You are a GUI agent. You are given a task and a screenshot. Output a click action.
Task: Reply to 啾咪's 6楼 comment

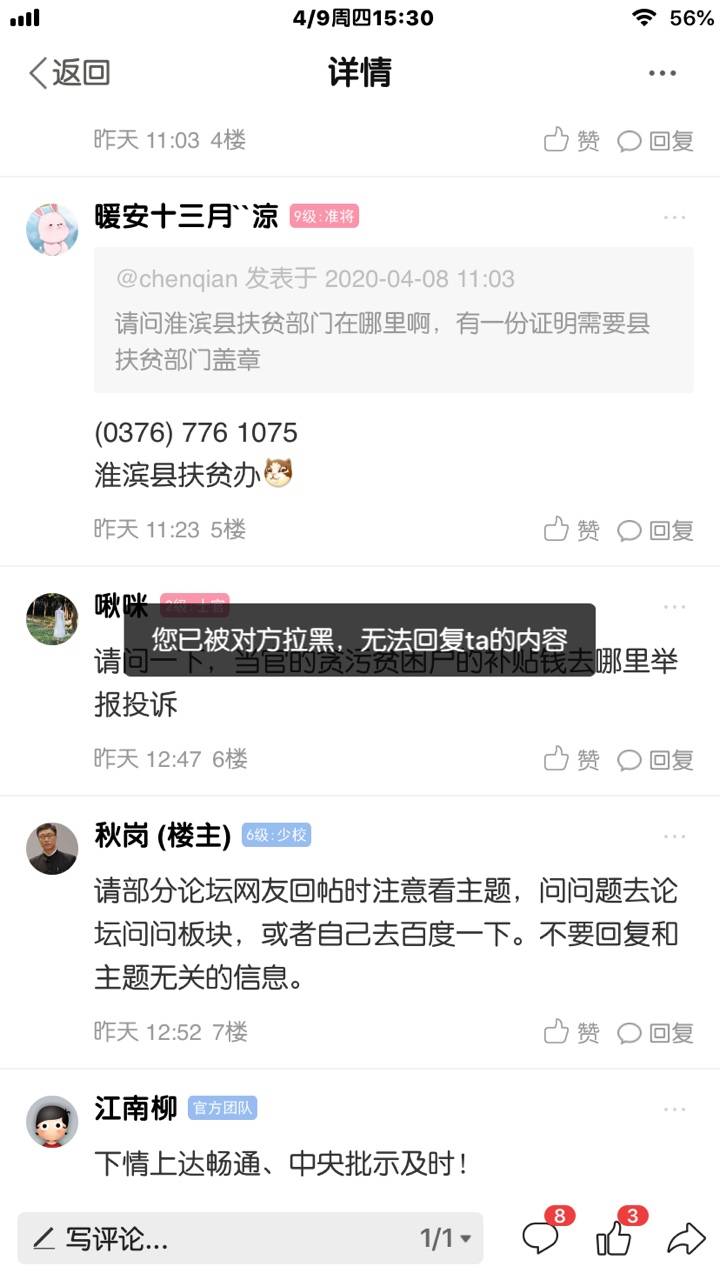click(x=656, y=760)
